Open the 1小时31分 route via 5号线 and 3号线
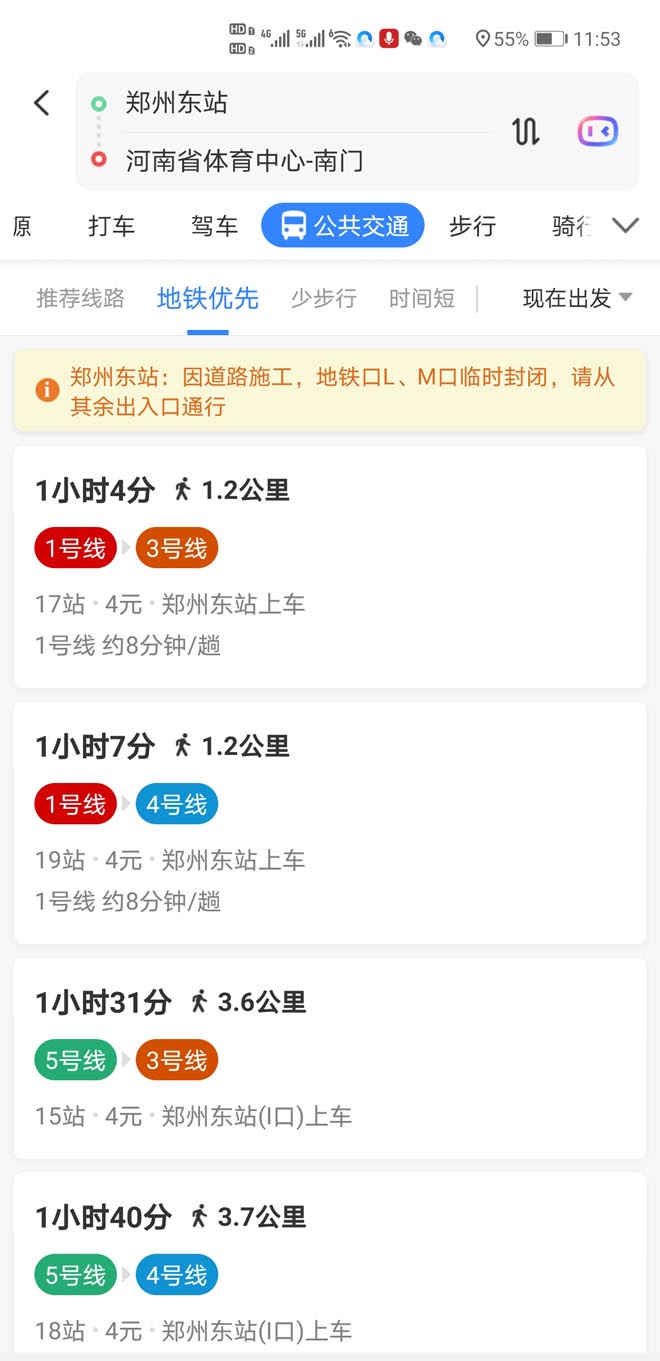660x1361 pixels. point(330,1058)
